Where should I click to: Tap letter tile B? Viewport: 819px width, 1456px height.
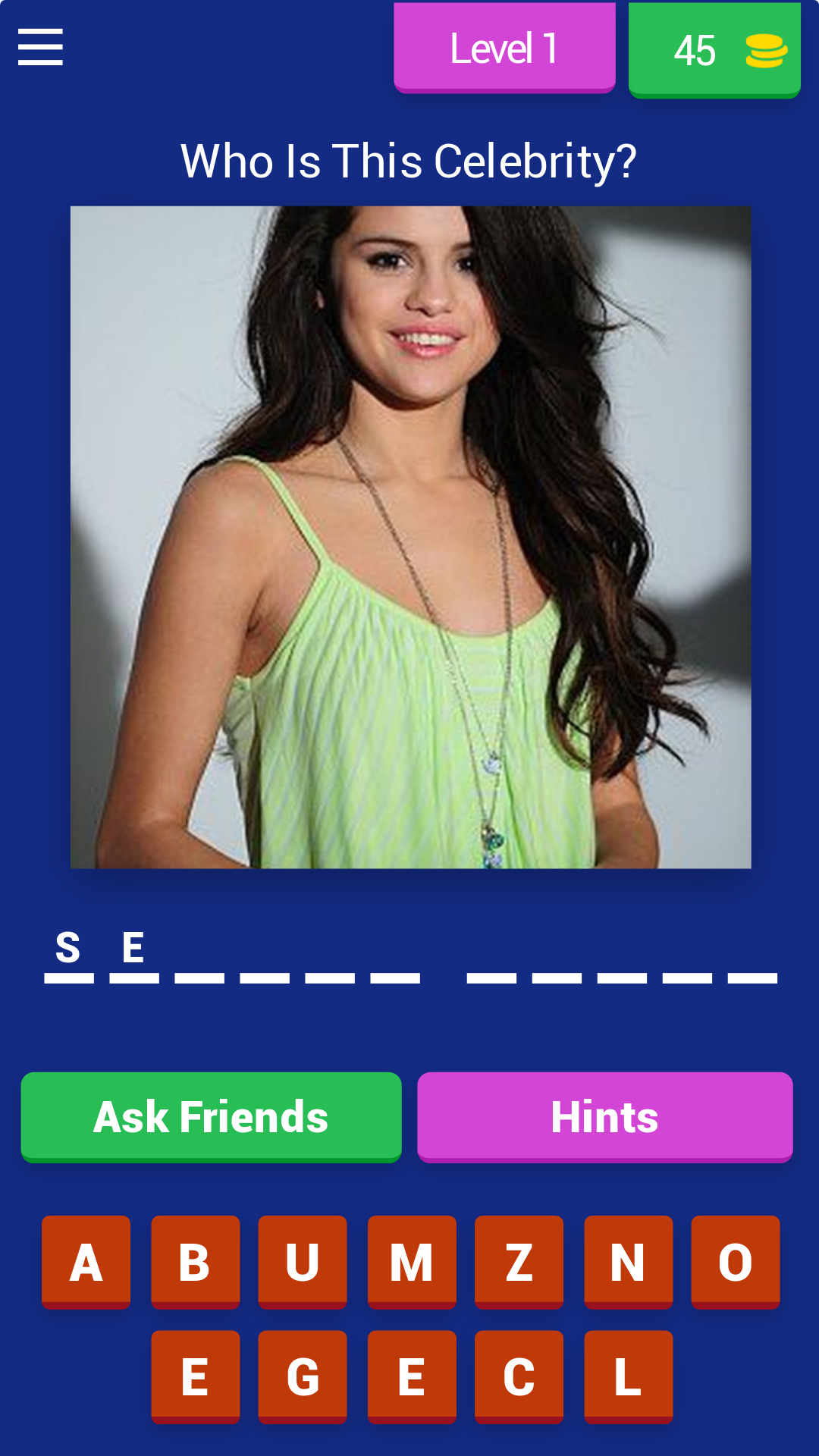pyautogui.click(x=195, y=1261)
